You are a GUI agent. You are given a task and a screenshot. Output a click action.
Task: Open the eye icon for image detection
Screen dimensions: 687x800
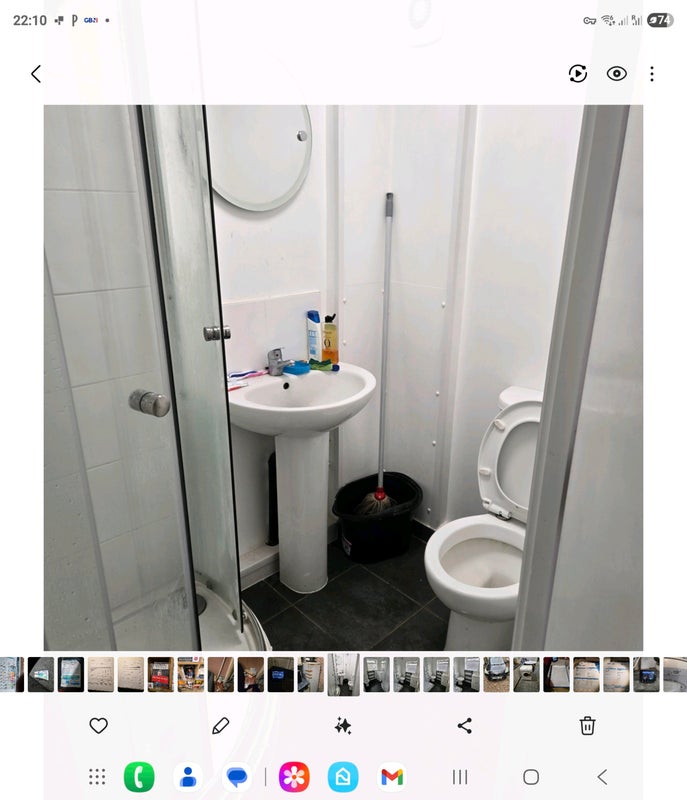[617, 74]
